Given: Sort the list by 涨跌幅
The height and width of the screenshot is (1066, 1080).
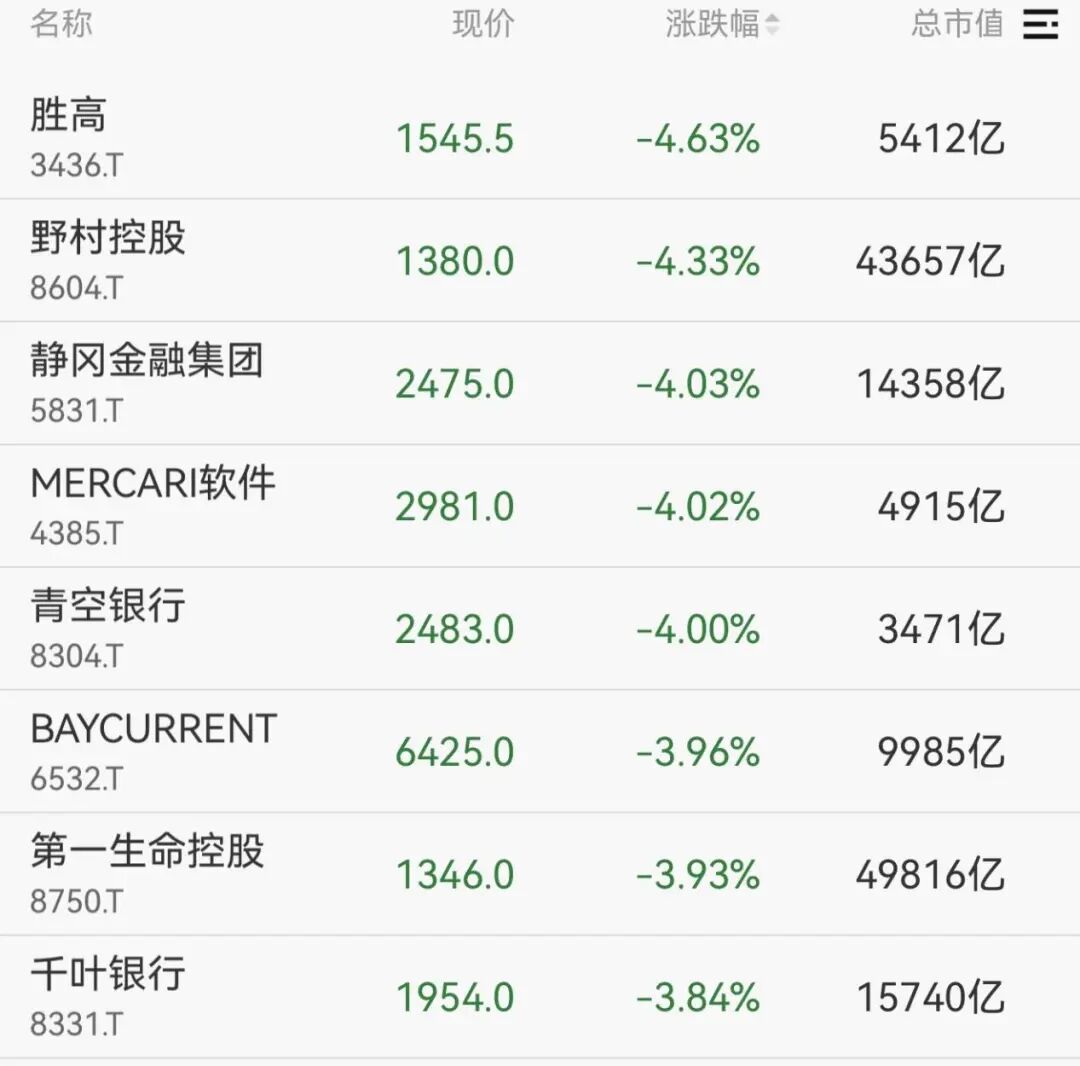Looking at the screenshot, I should [722, 24].
